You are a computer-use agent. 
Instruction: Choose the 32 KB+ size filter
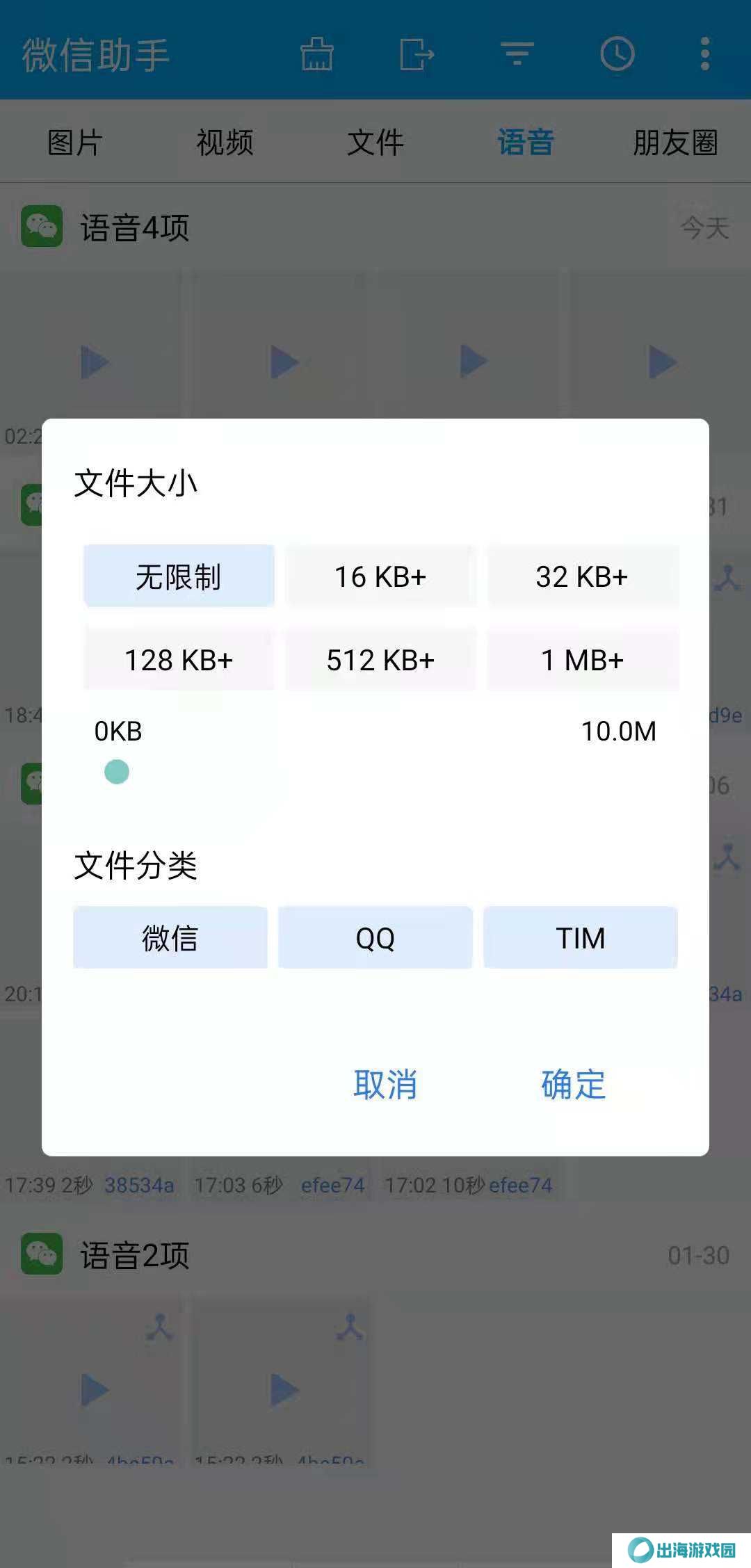click(x=582, y=576)
